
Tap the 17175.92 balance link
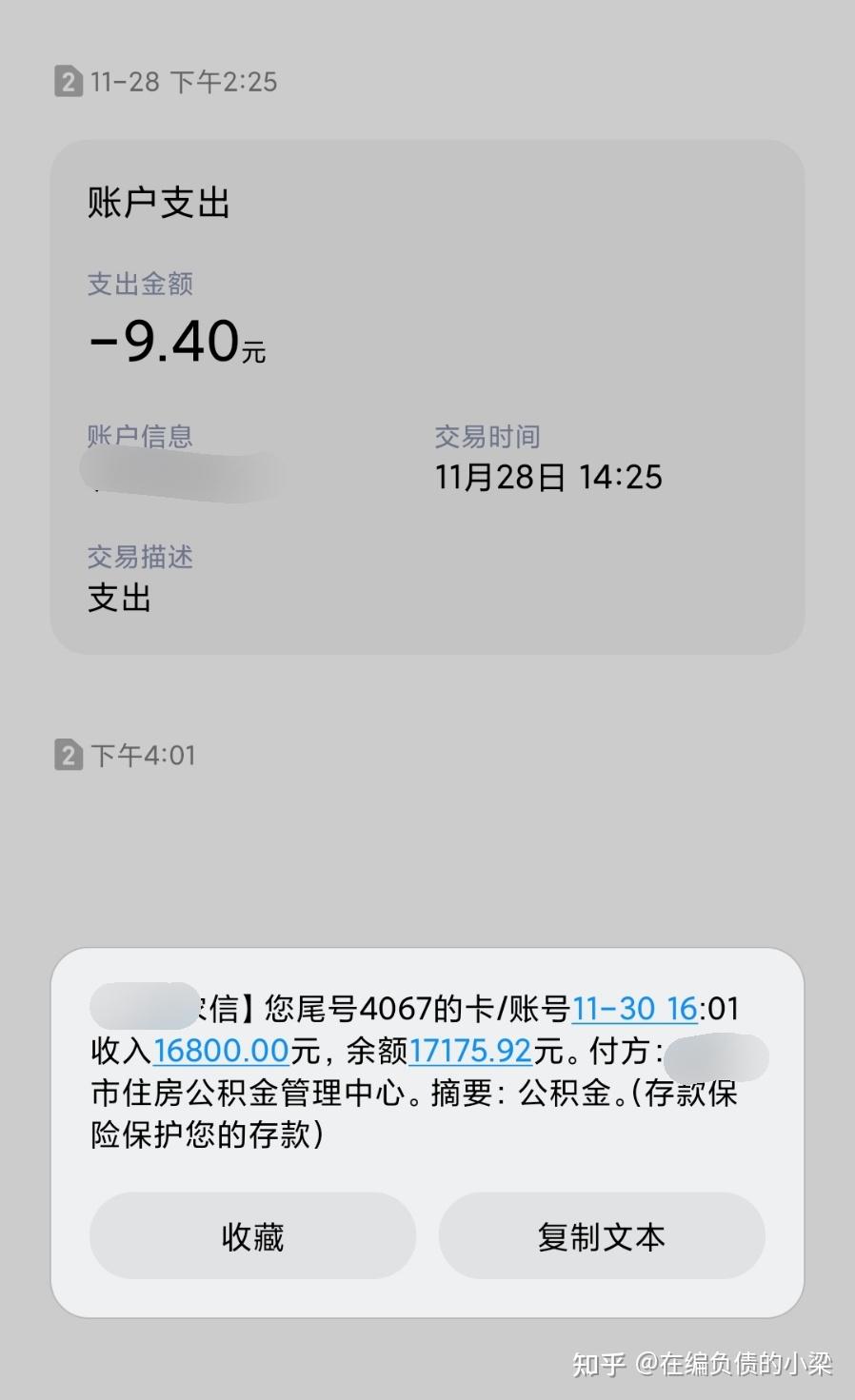(x=470, y=1051)
